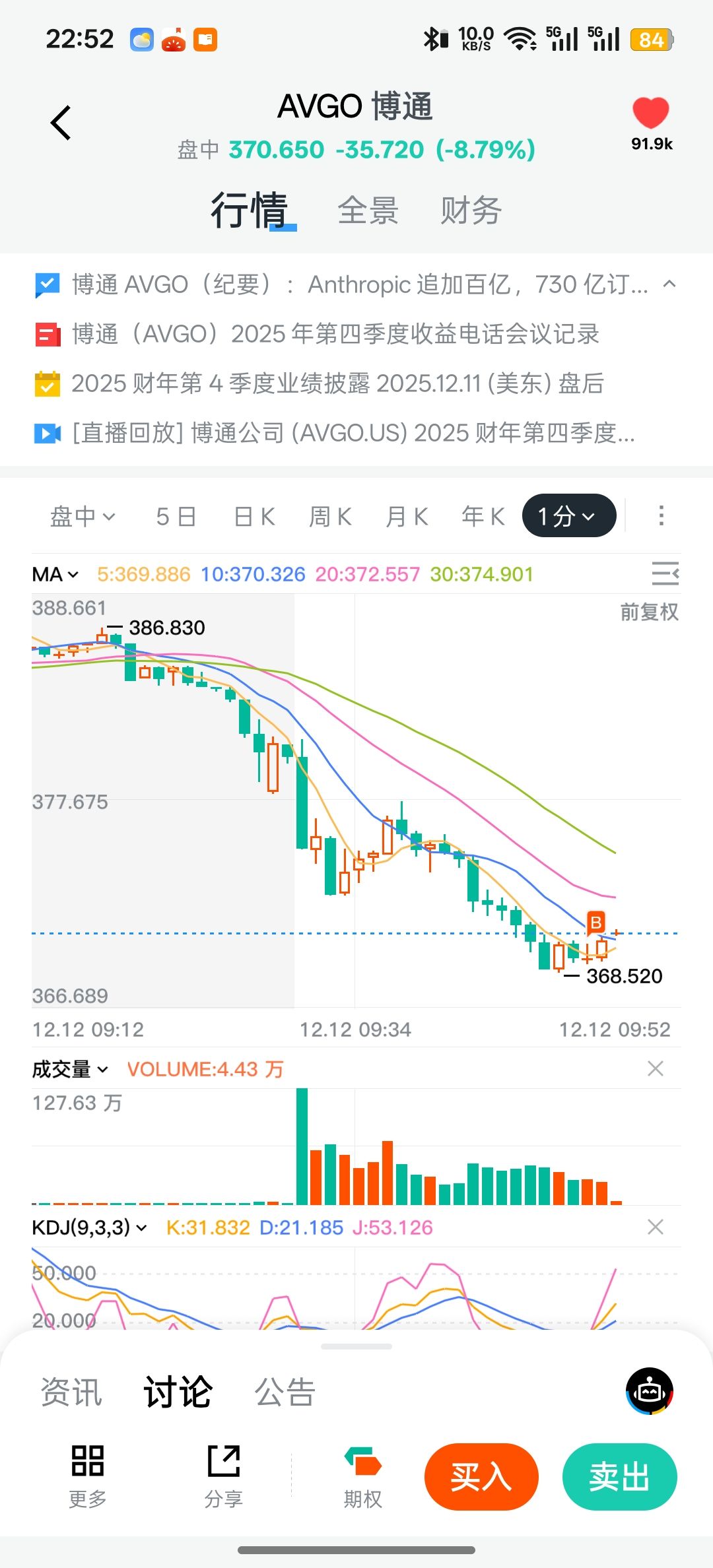This screenshot has height=1568, width=713.
Task: Tap the orange 买入 buy button
Action: 481,1477
